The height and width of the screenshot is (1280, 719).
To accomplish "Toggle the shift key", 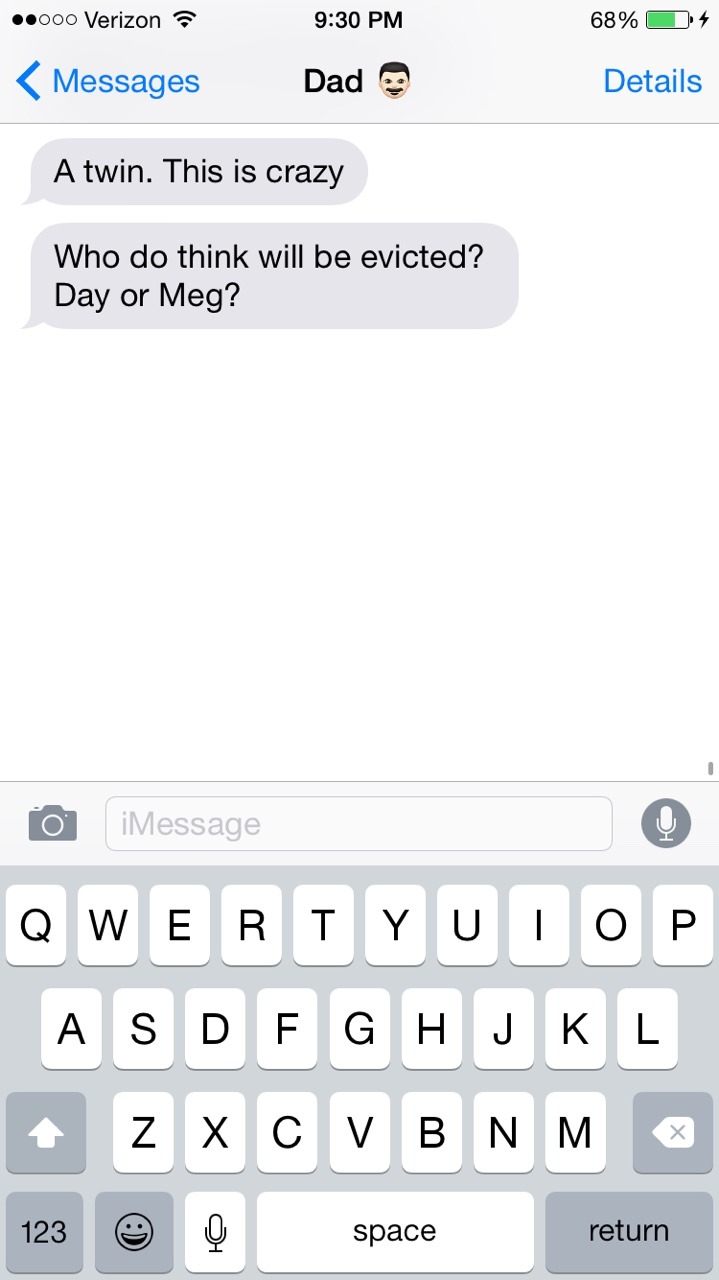I will 46,1133.
